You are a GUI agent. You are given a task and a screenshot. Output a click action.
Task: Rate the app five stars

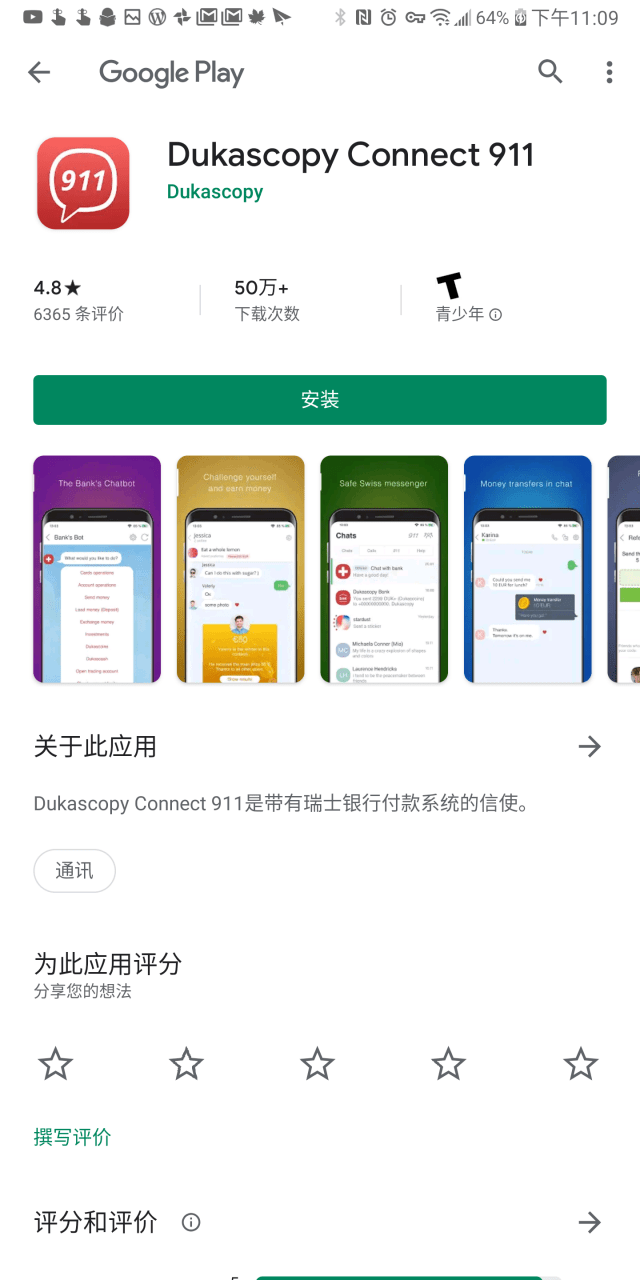pos(581,1064)
